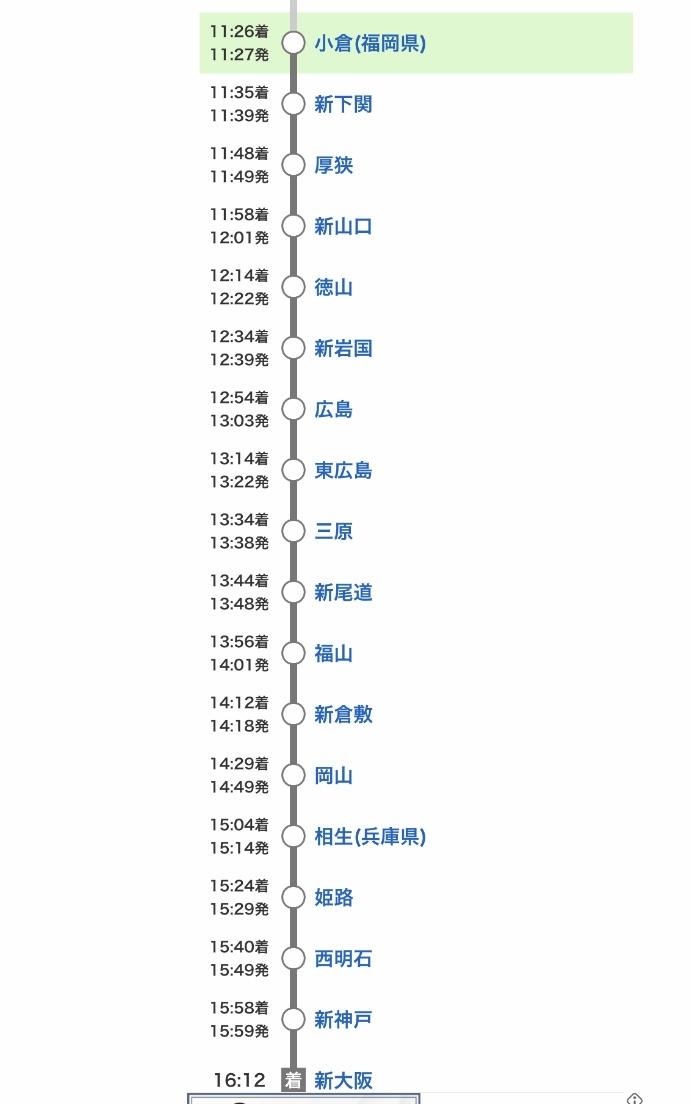This screenshot has width=691, height=1104.
Task: Tap the 徳山 station link
Action: pyautogui.click(x=333, y=287)
